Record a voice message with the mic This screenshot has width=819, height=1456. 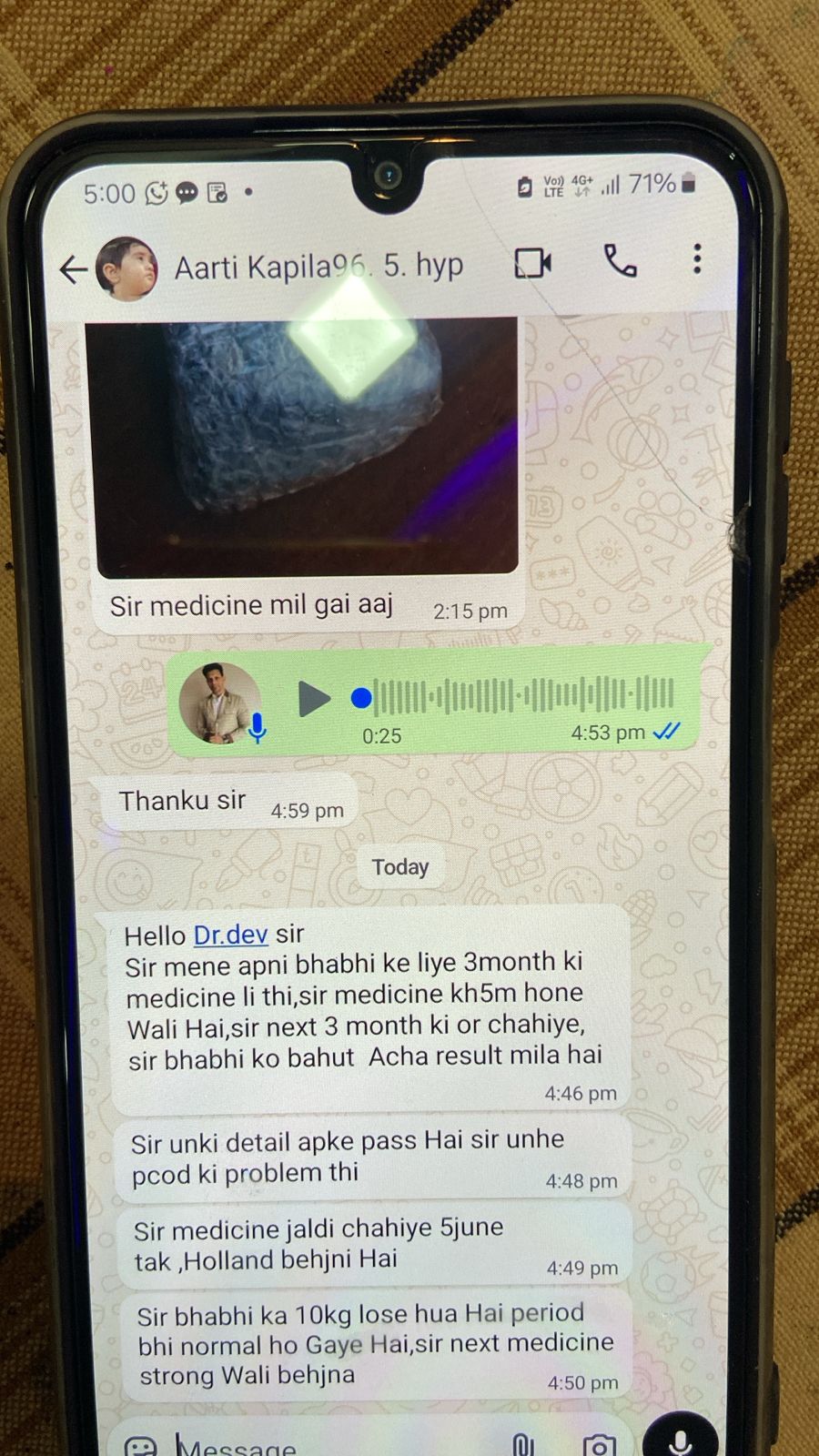(681, 1441)
